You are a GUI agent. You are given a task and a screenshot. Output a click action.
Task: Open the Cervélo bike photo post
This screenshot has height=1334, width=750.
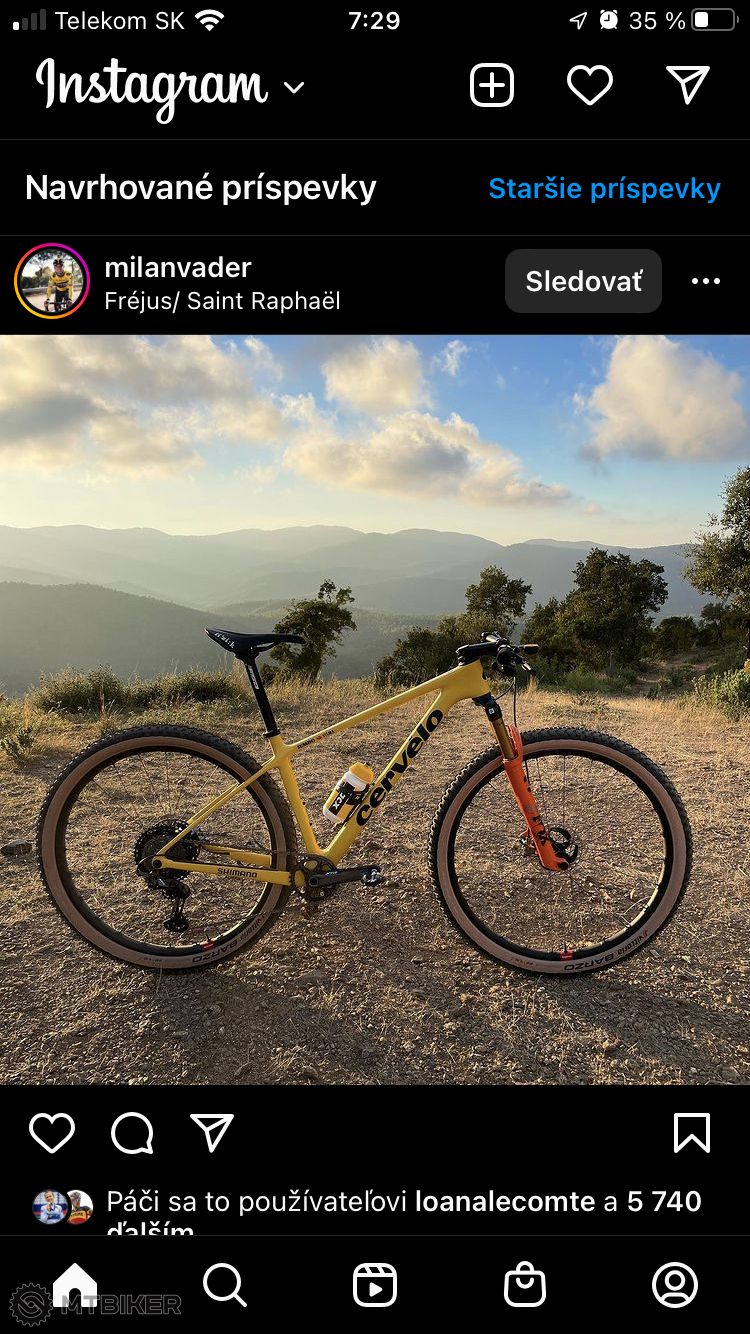coord(375,710)
